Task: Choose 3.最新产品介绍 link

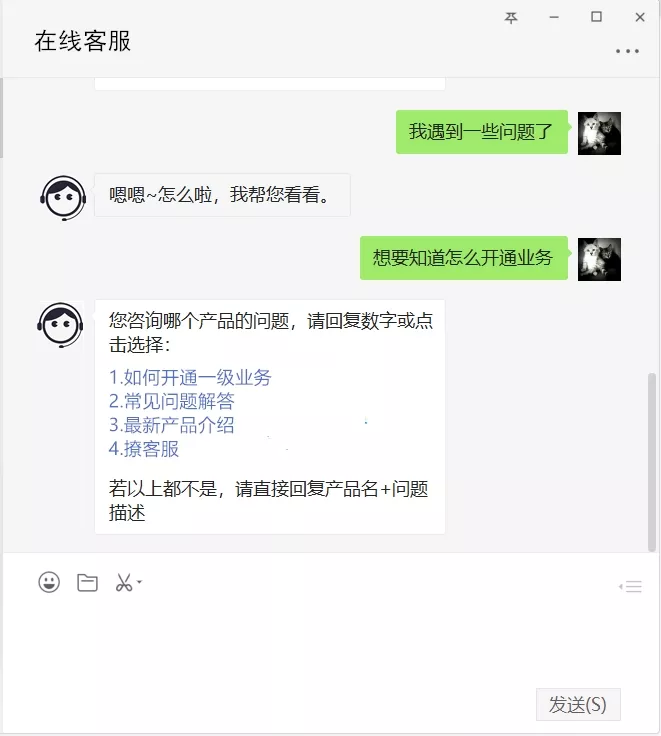Action: pyautogui.click(x=172, y=425)
